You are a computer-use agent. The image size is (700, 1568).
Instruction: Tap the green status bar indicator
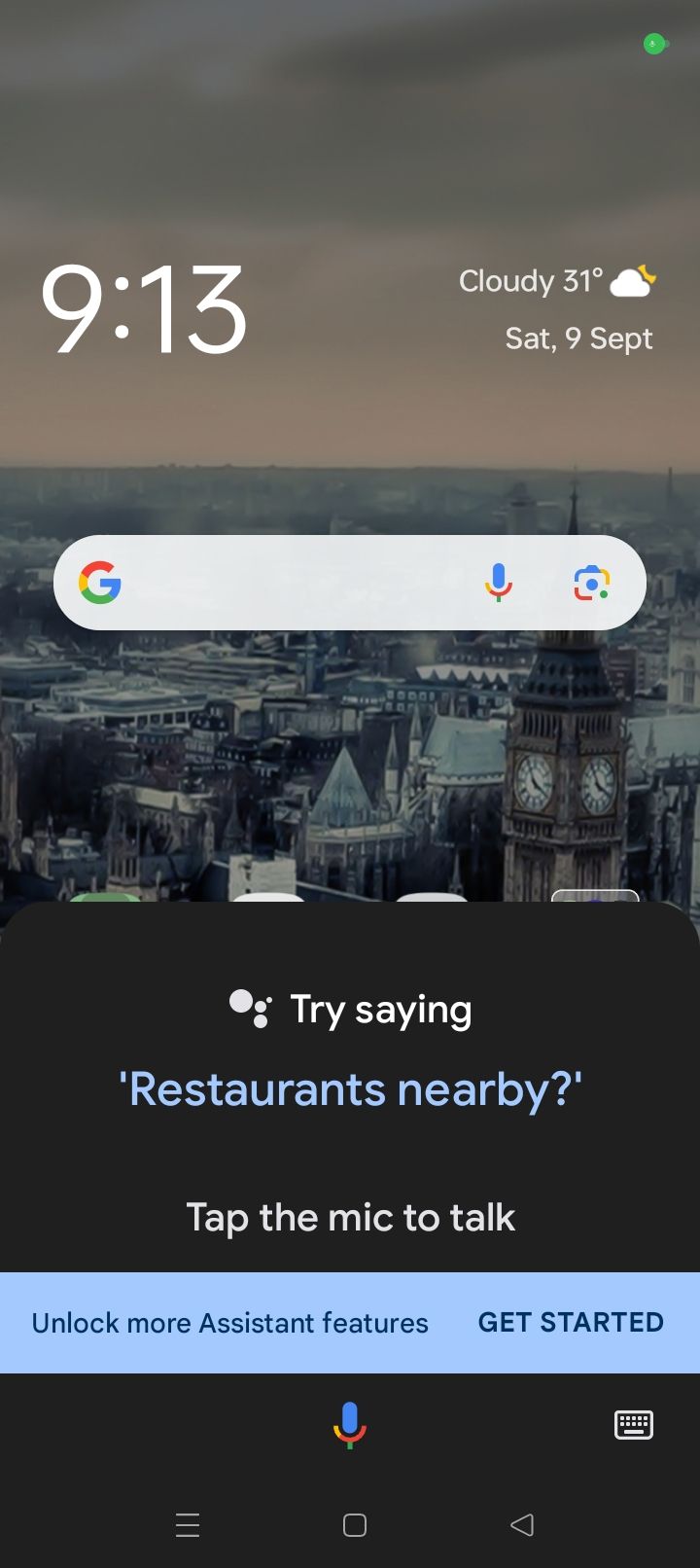pos(653,44)
